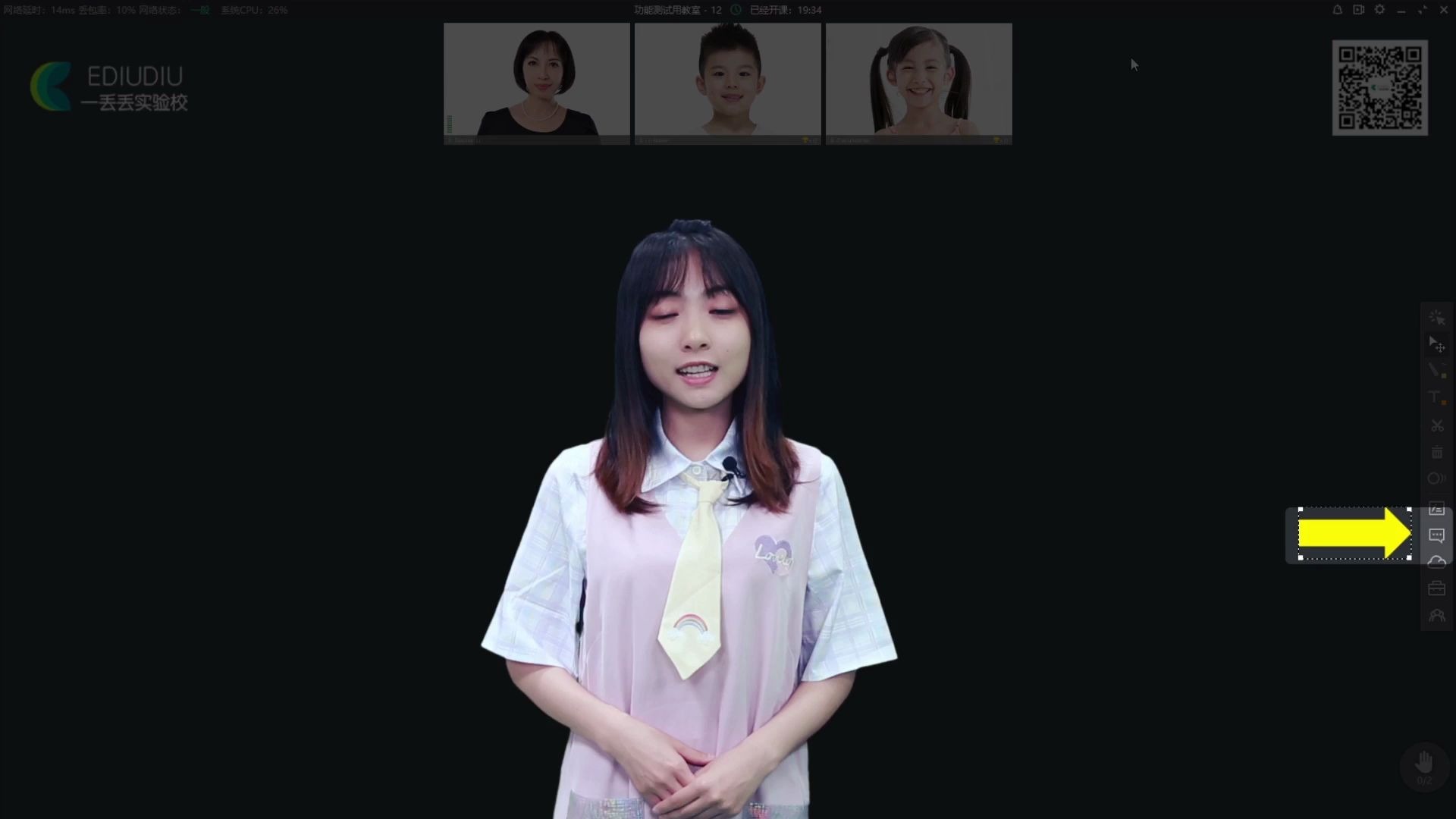The width and height of the screenshot is (1456, 819).
Task: Select the pigtailed girl's video tile
Action: [x=919, y=82]
